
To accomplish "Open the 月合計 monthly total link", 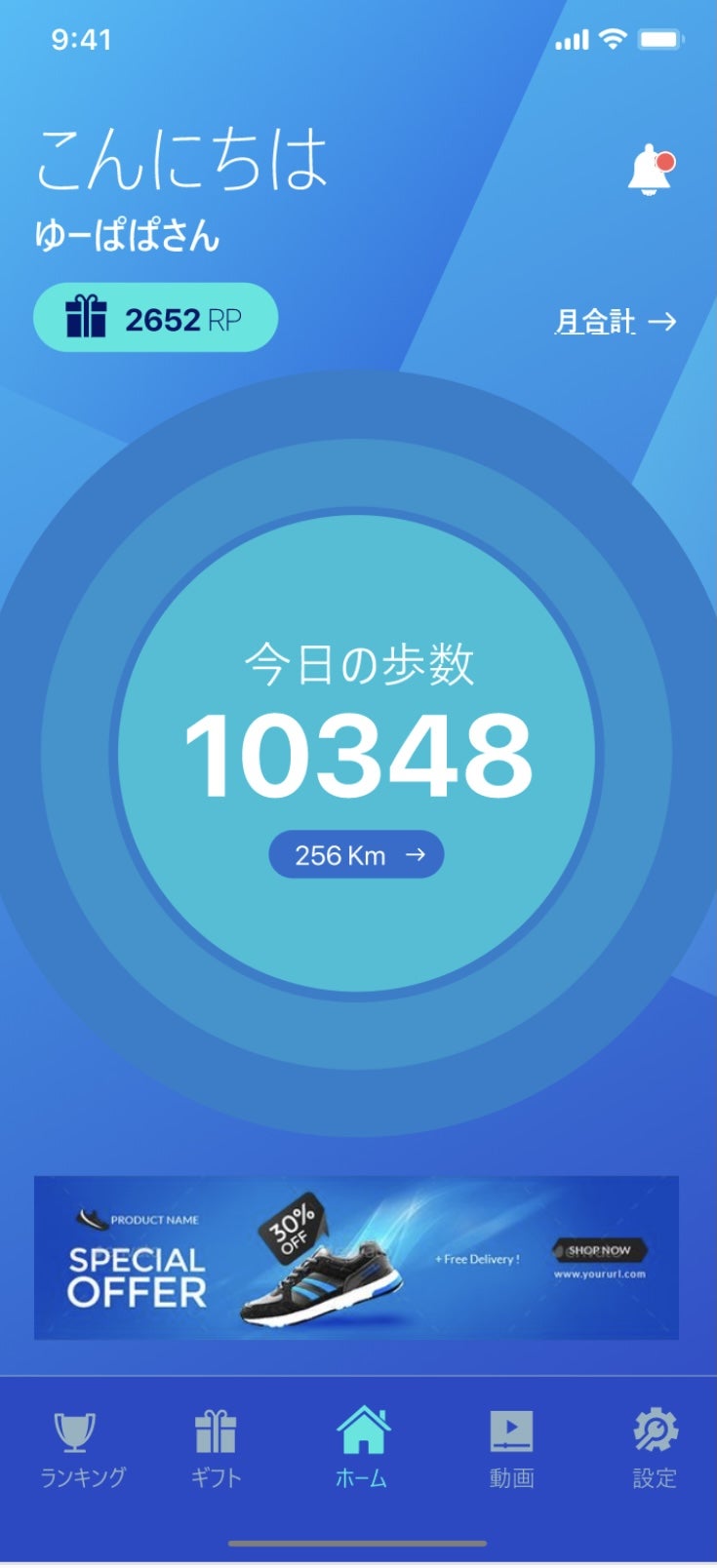I will click(615, 322).
